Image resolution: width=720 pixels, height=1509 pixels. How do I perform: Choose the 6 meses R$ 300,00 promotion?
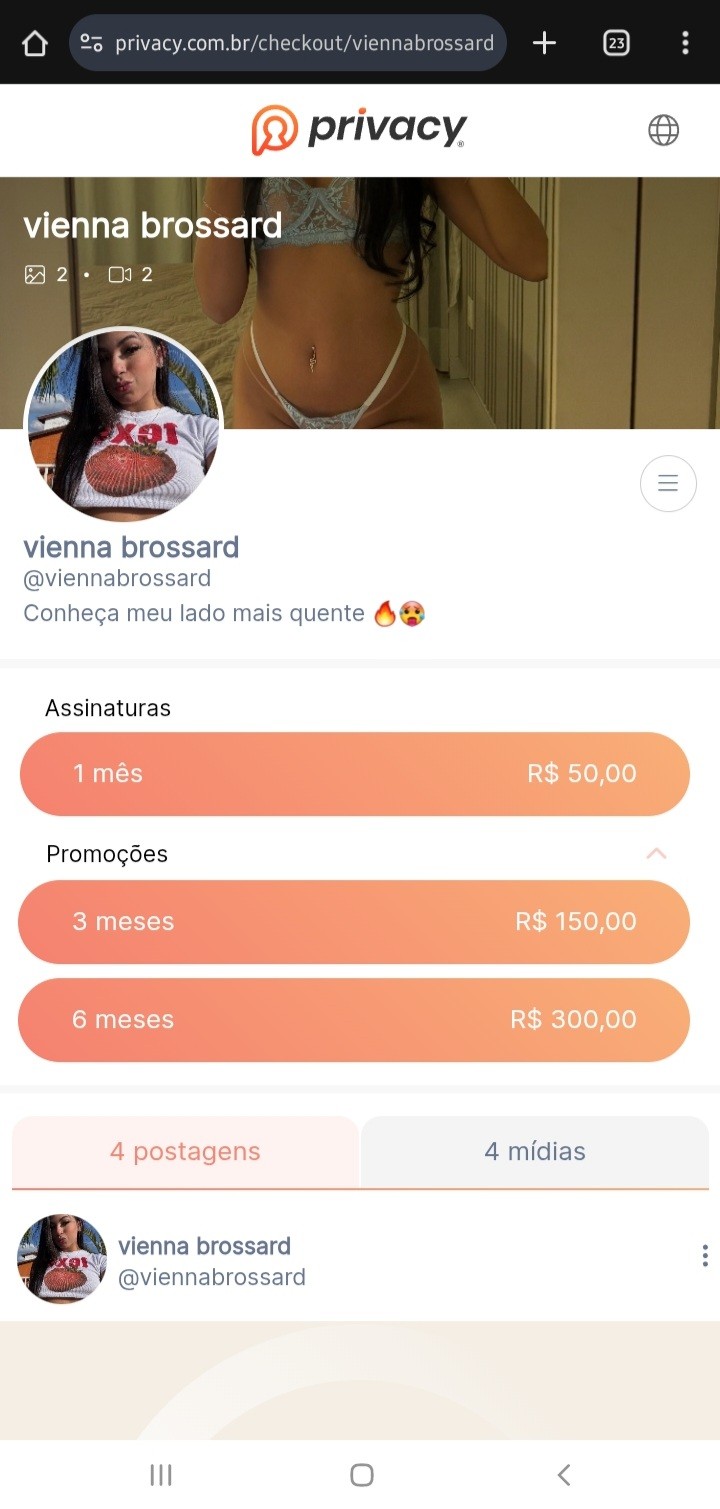pos(354,1020)
